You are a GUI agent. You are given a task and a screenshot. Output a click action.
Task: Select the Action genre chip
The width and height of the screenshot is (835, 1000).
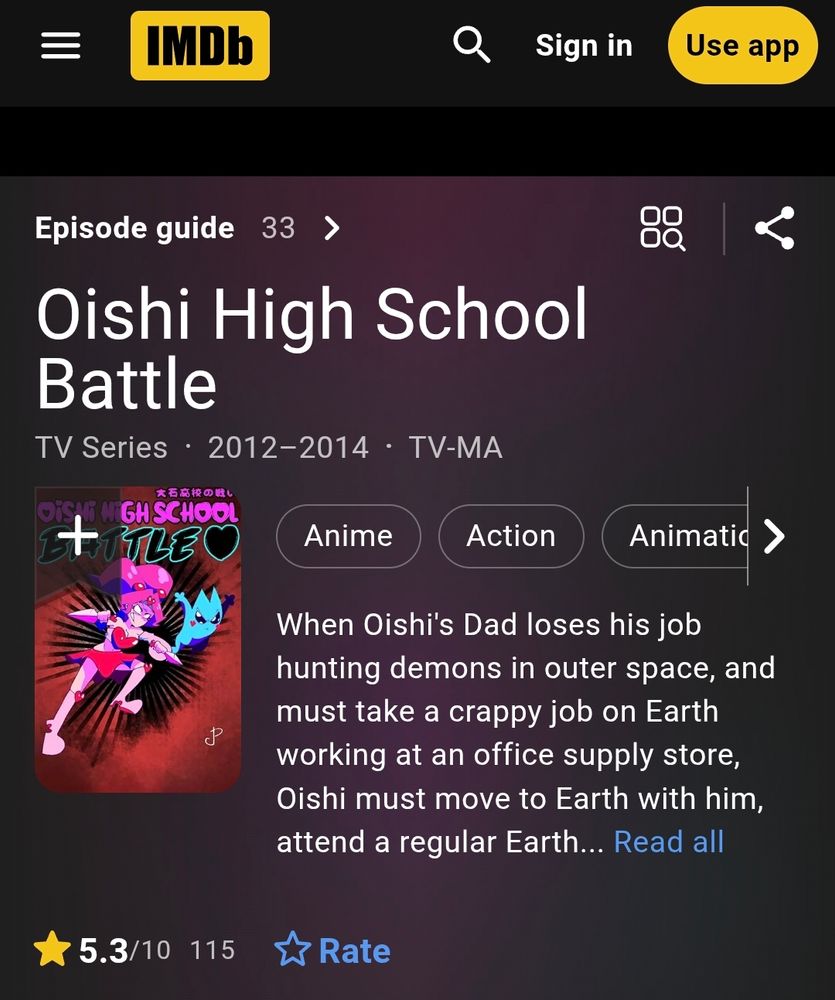click(510, 536)
